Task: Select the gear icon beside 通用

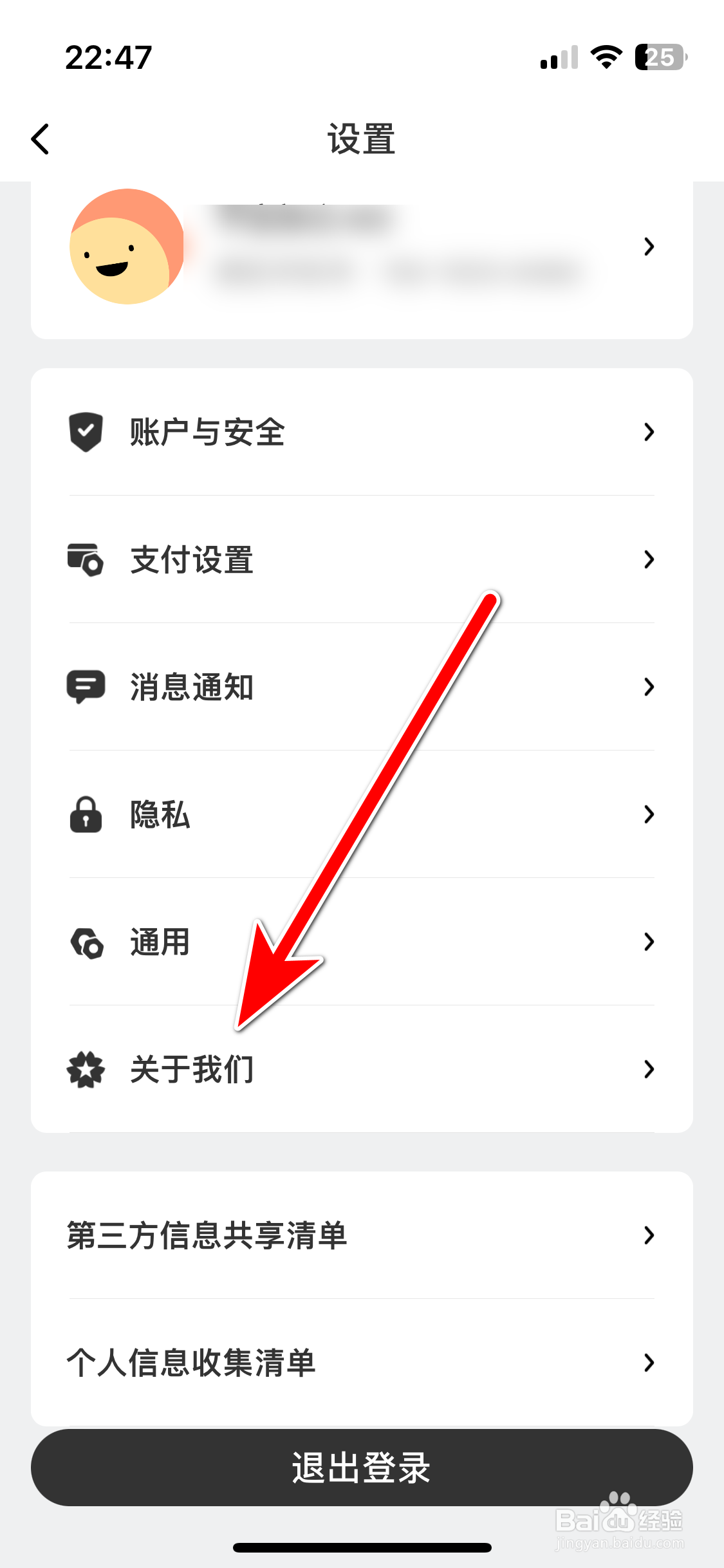Action: pyautogui.click(x=86, y=942)
